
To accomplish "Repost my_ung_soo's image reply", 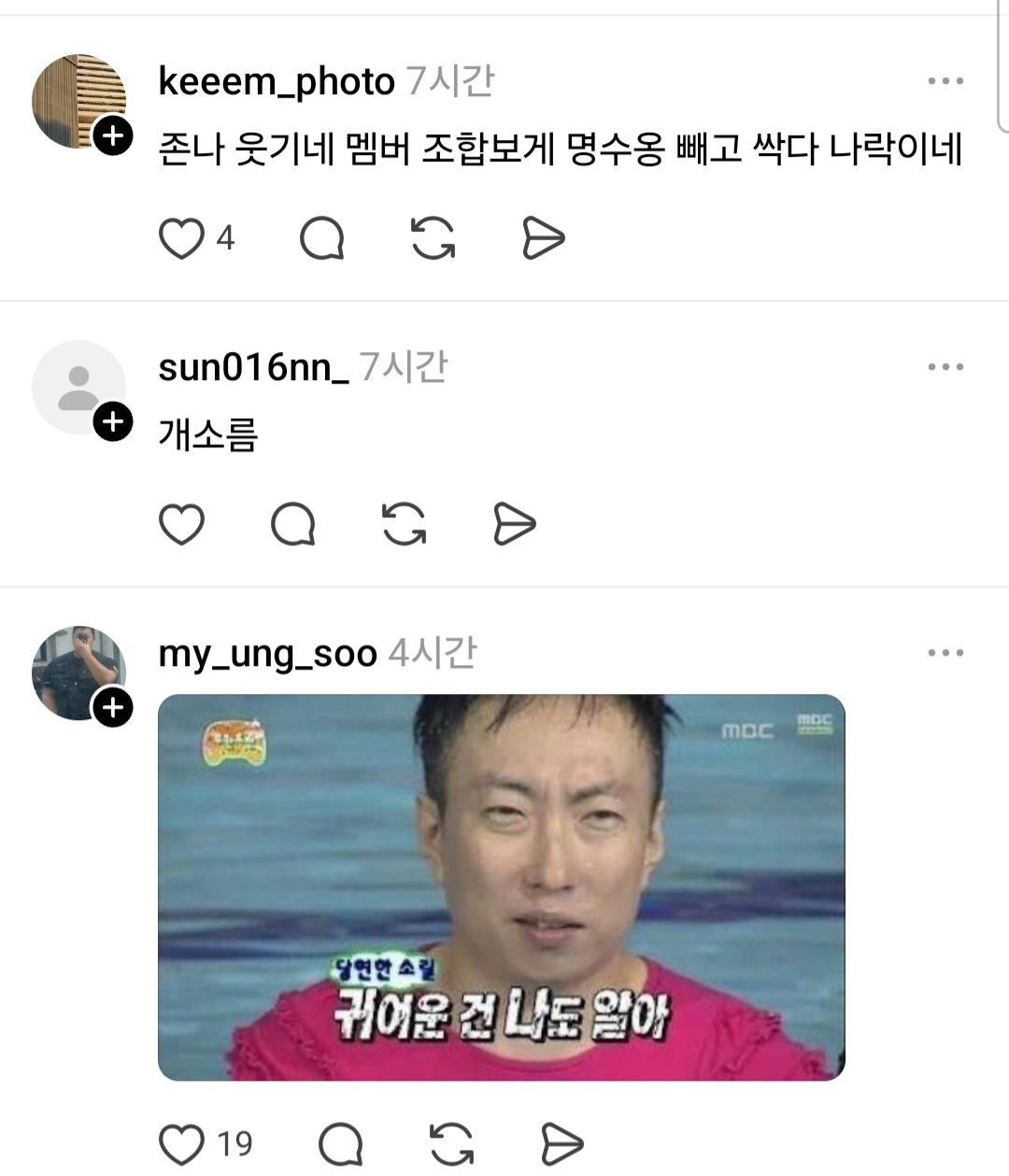I will 452,1143.
